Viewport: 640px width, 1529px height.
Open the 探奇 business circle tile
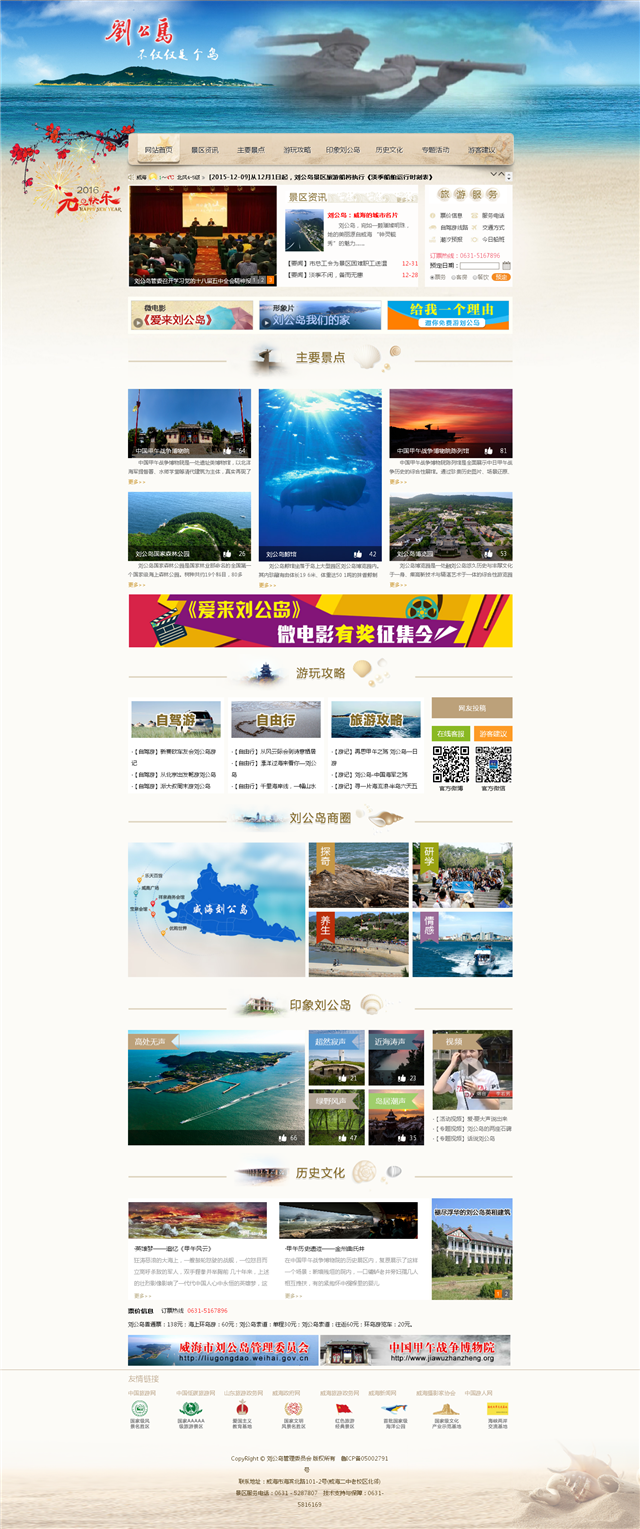pos(358,874)
